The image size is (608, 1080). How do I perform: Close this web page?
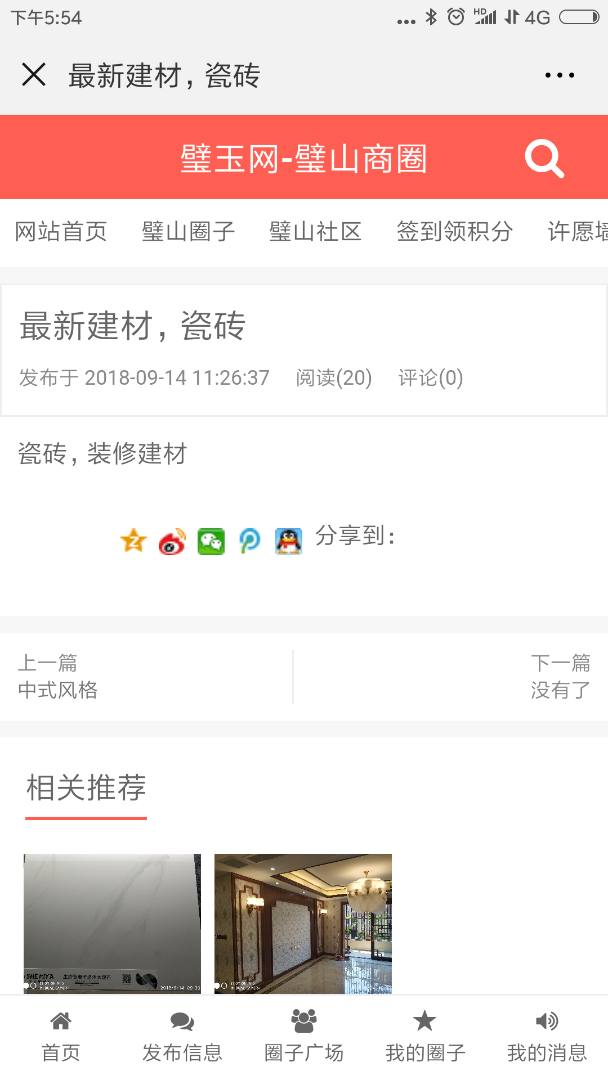[x=34, y=75]
